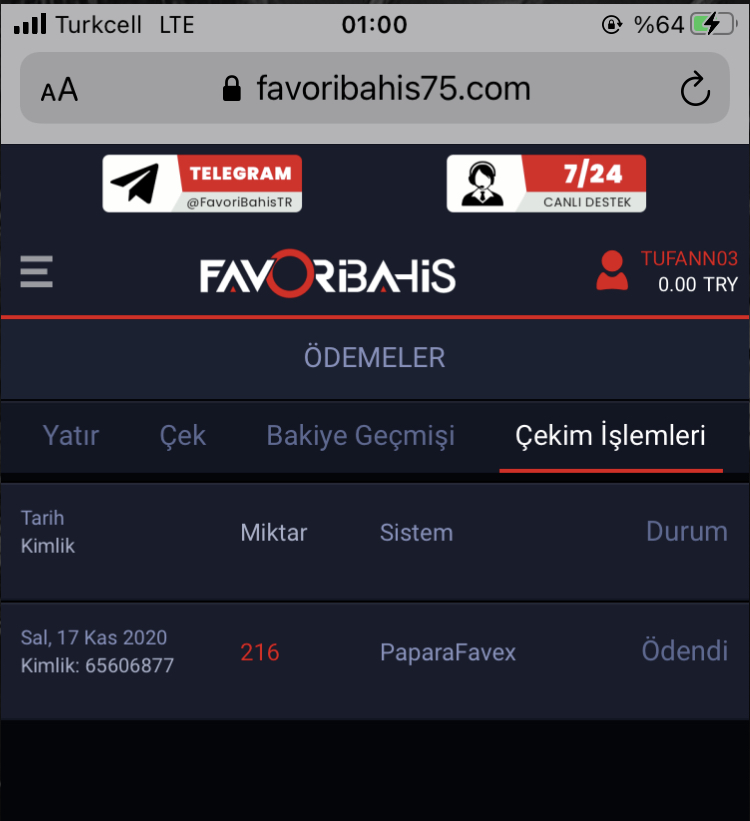Switch to the Bakiye Geçmişi tab
750x821 pixels.
coord(360,436)
